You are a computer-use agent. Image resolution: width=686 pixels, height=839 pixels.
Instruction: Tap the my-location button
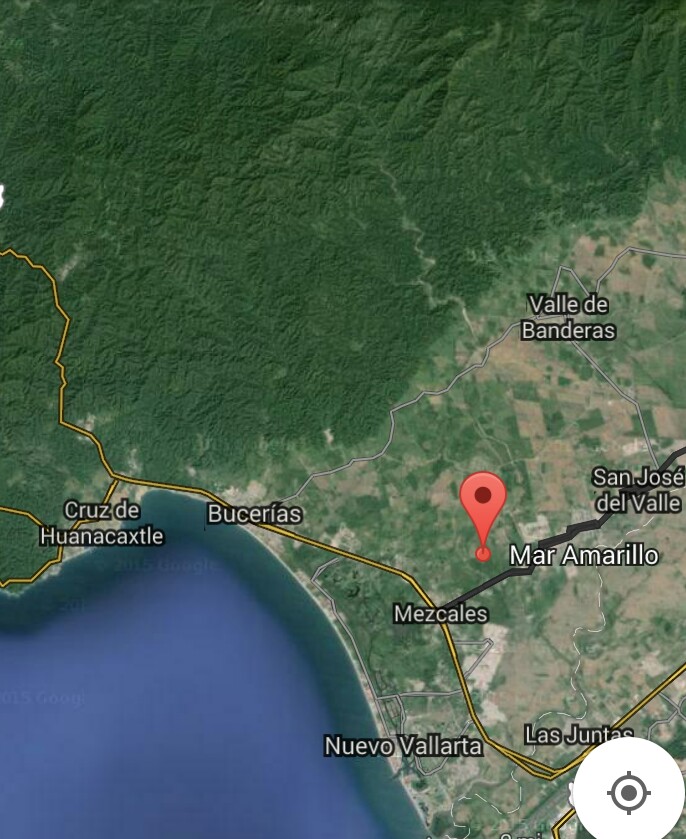629,792
